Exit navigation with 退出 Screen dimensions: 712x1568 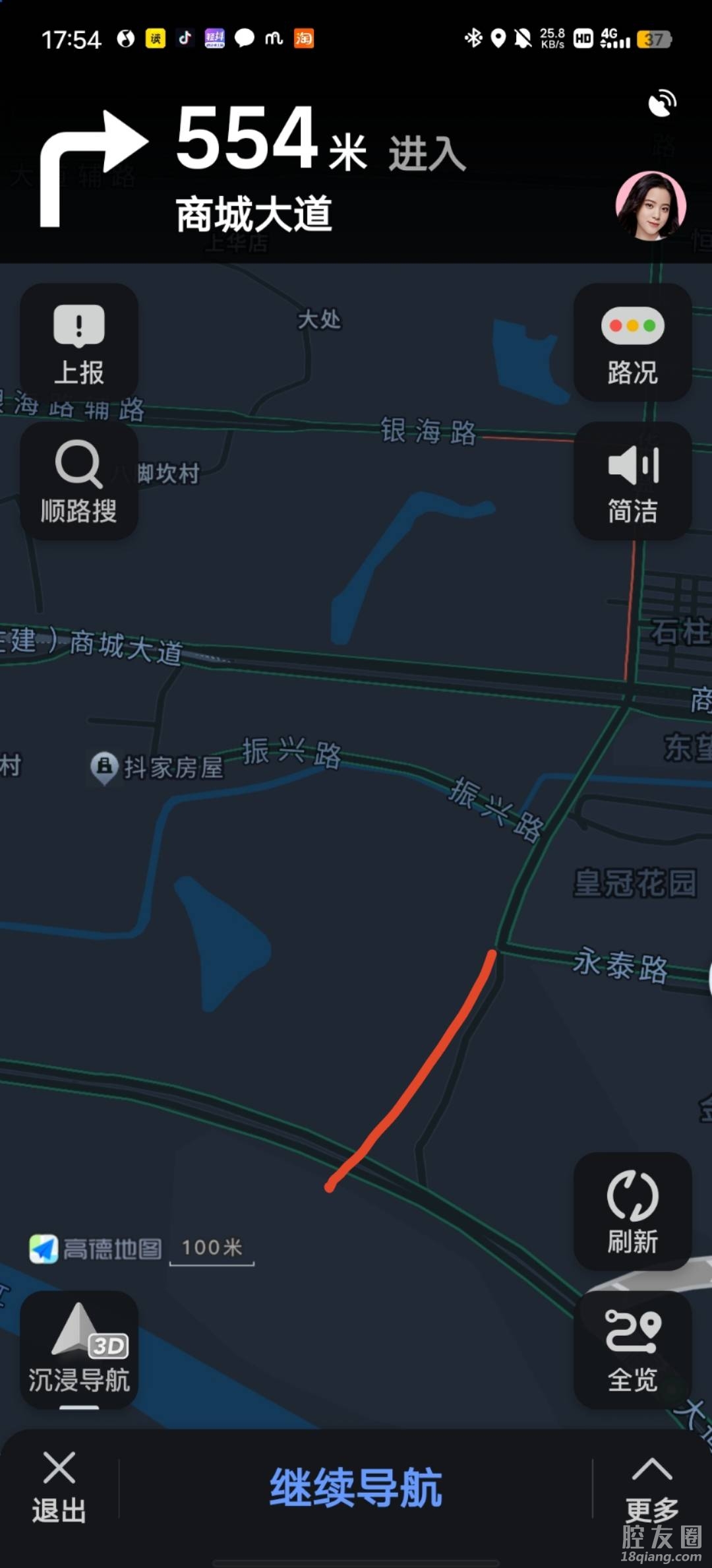(x=59, y=1488)
